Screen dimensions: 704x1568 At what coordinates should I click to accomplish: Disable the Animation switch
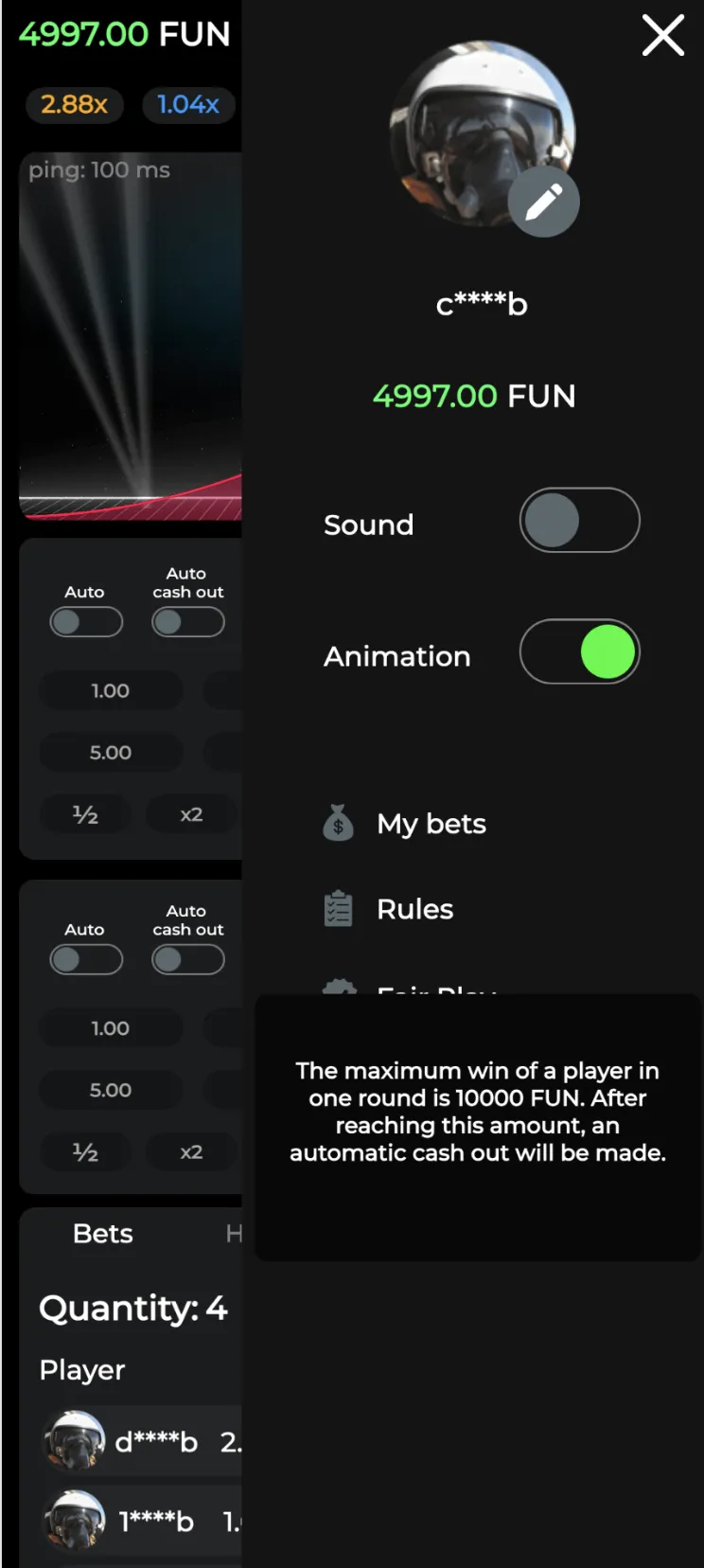(x=579, y=652)
